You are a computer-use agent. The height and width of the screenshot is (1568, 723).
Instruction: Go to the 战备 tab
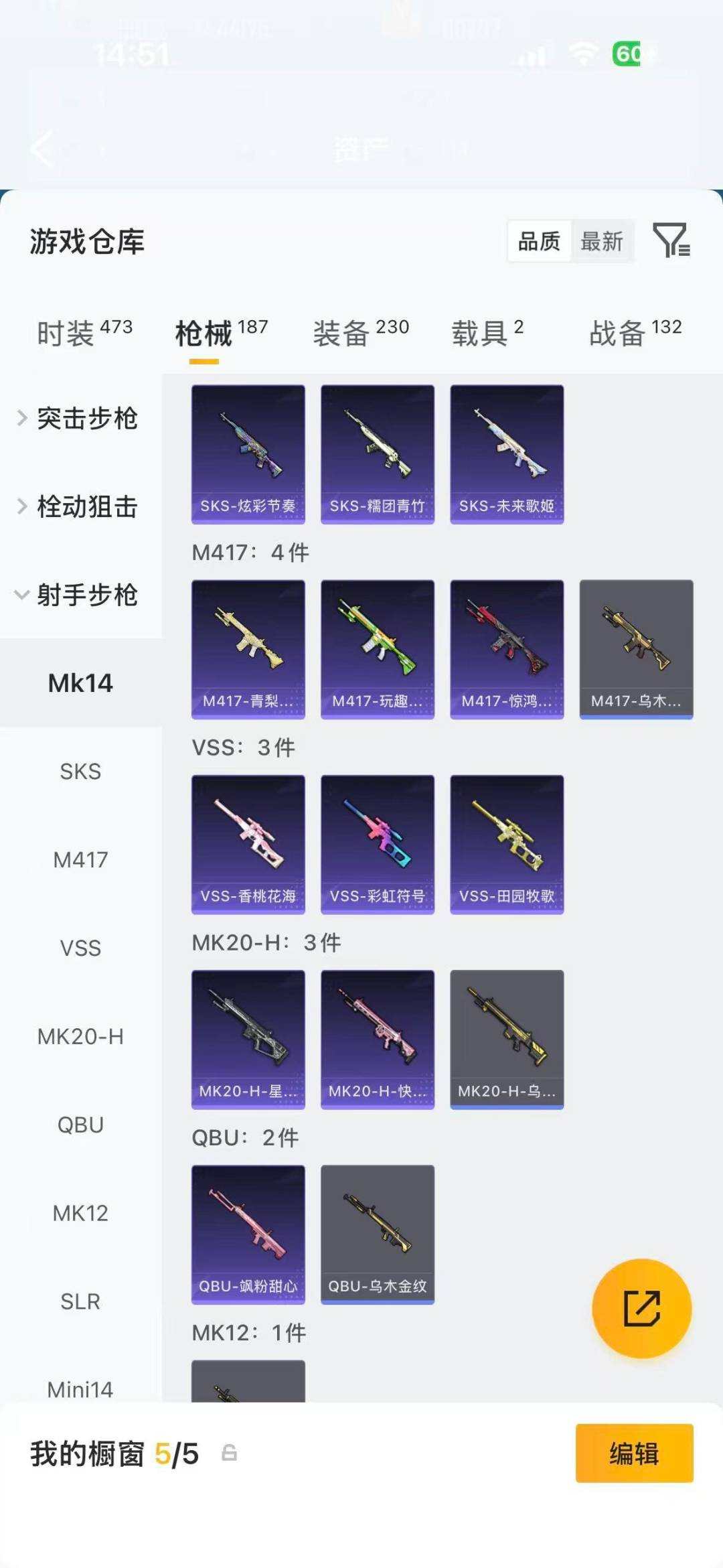[635, 333]
